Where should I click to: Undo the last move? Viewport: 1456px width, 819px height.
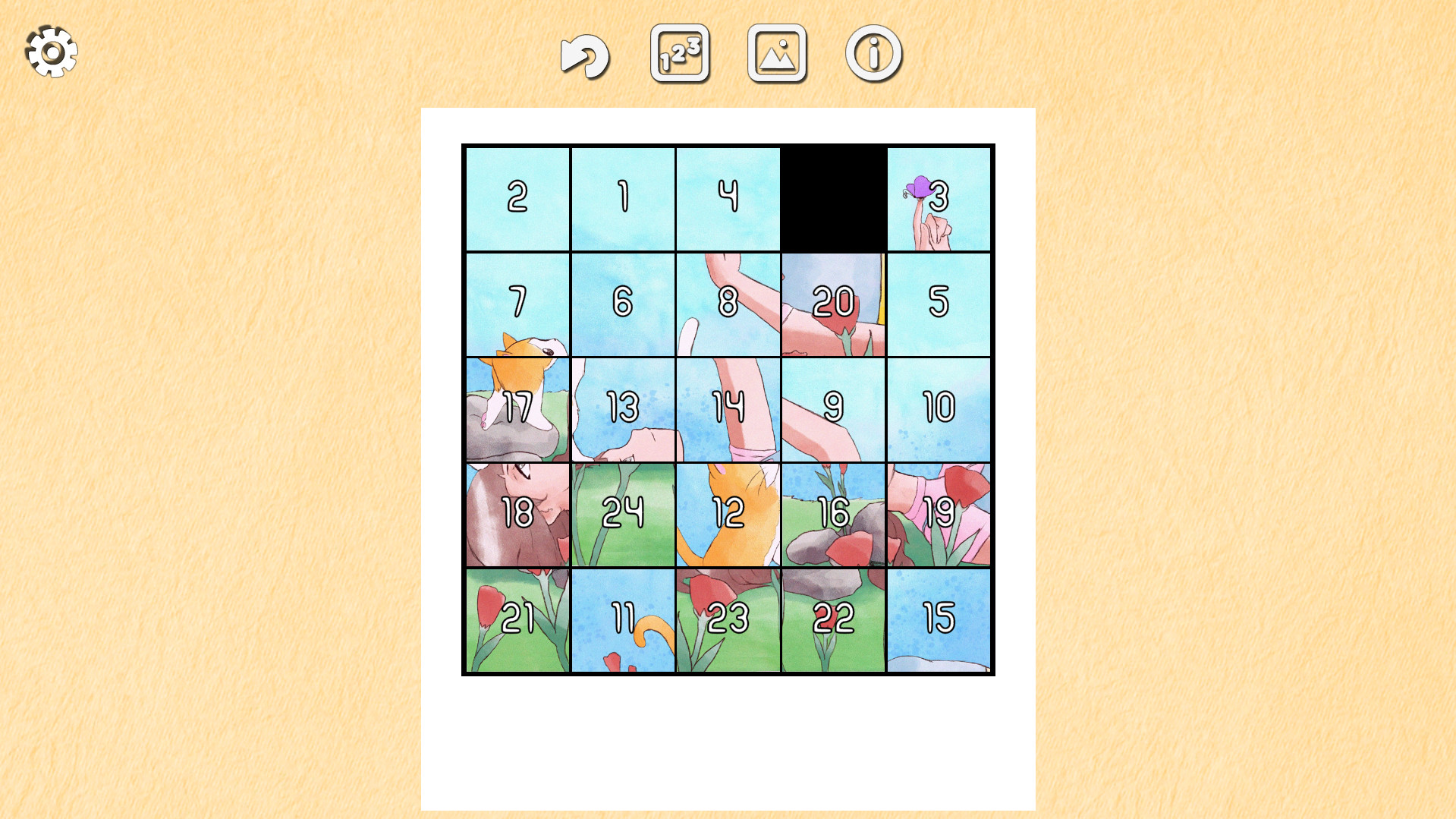tap(584, 55)
